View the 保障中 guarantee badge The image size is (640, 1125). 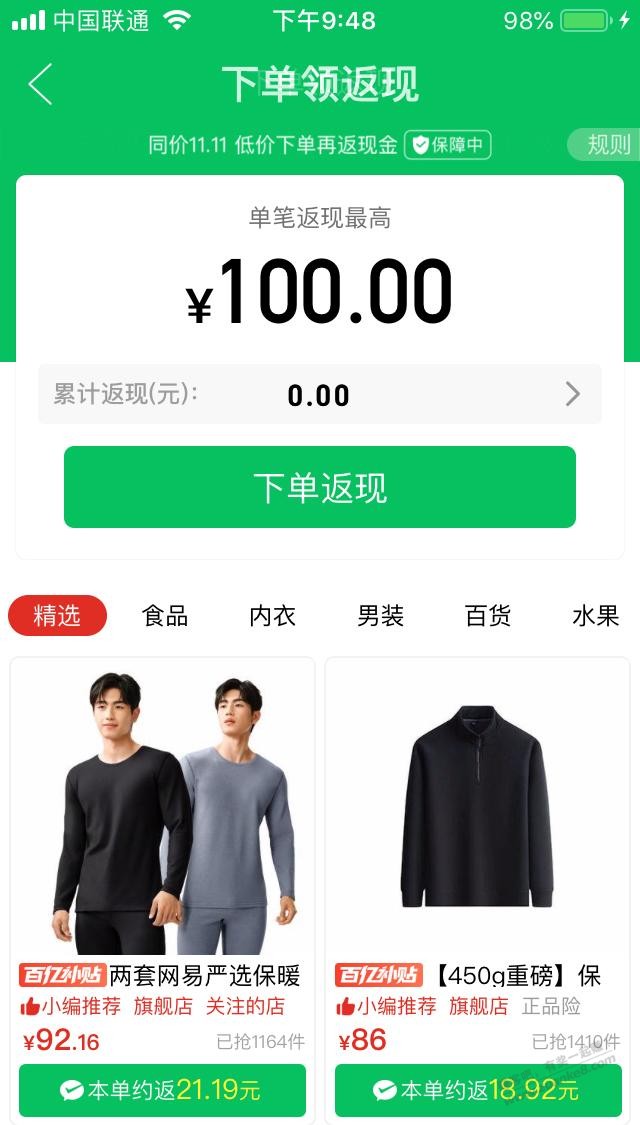pyautogui.click(x=448, y=145)
